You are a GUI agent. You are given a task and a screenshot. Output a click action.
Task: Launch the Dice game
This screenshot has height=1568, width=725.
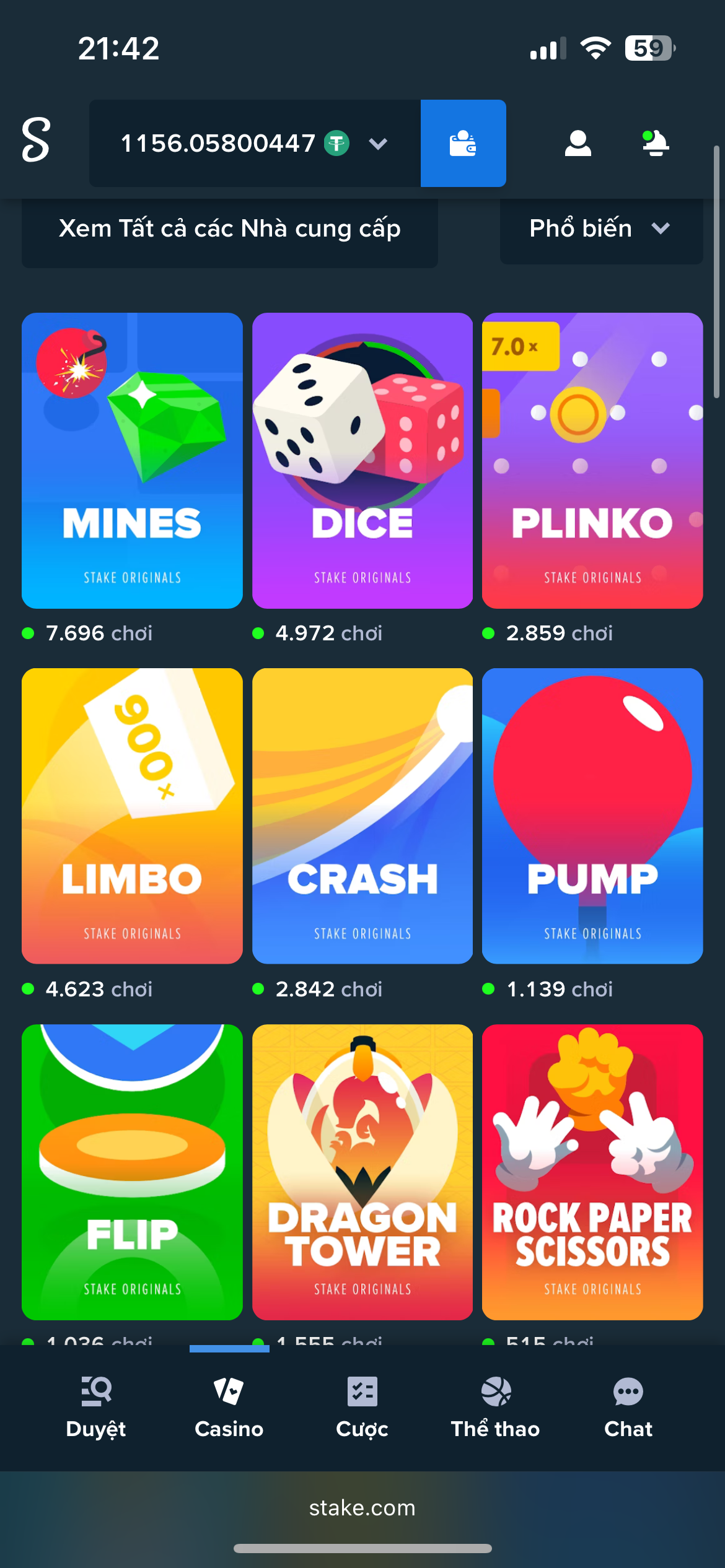click(362, 460)
